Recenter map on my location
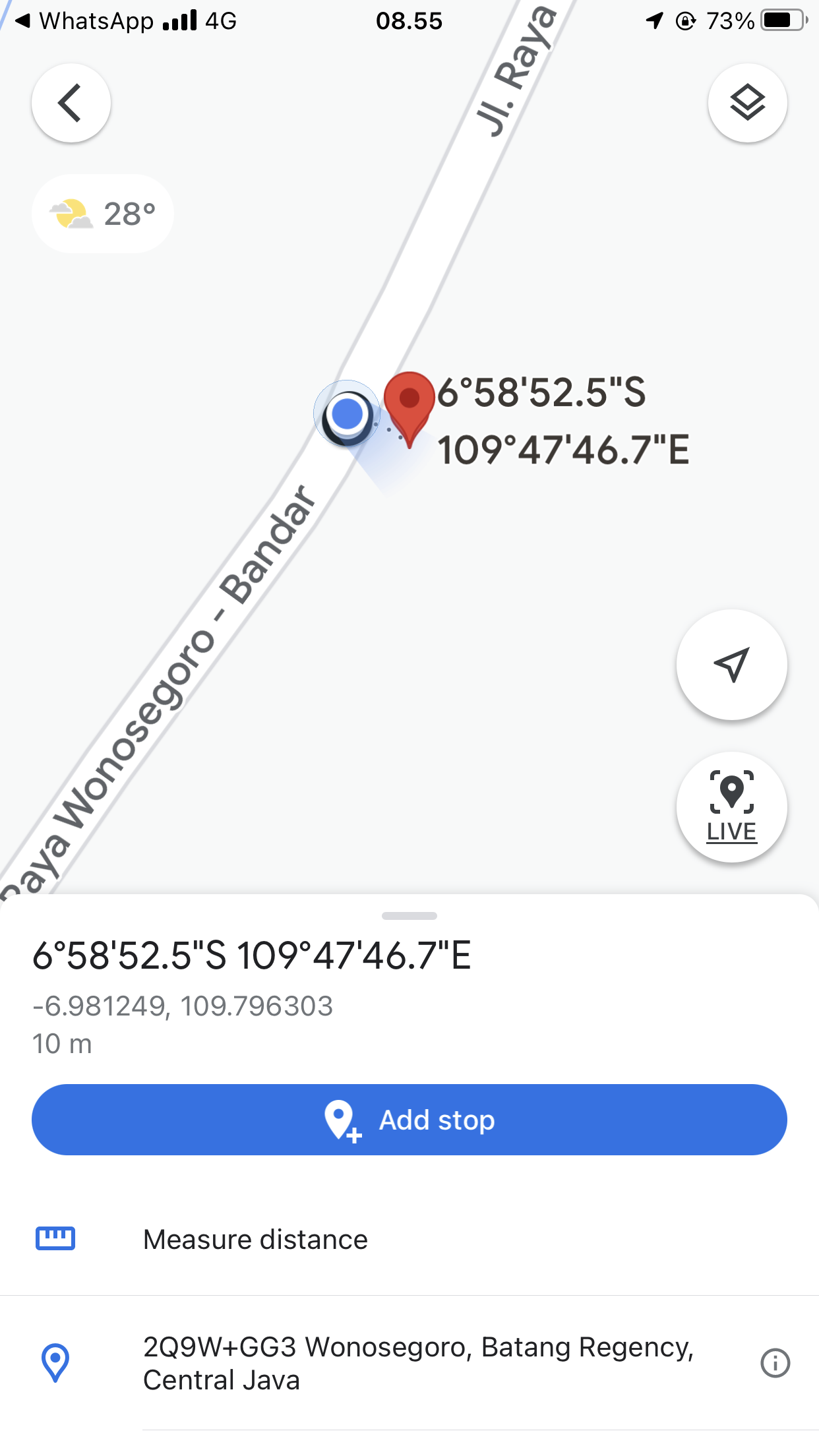Screen dimensions: 819x1456 731,665
